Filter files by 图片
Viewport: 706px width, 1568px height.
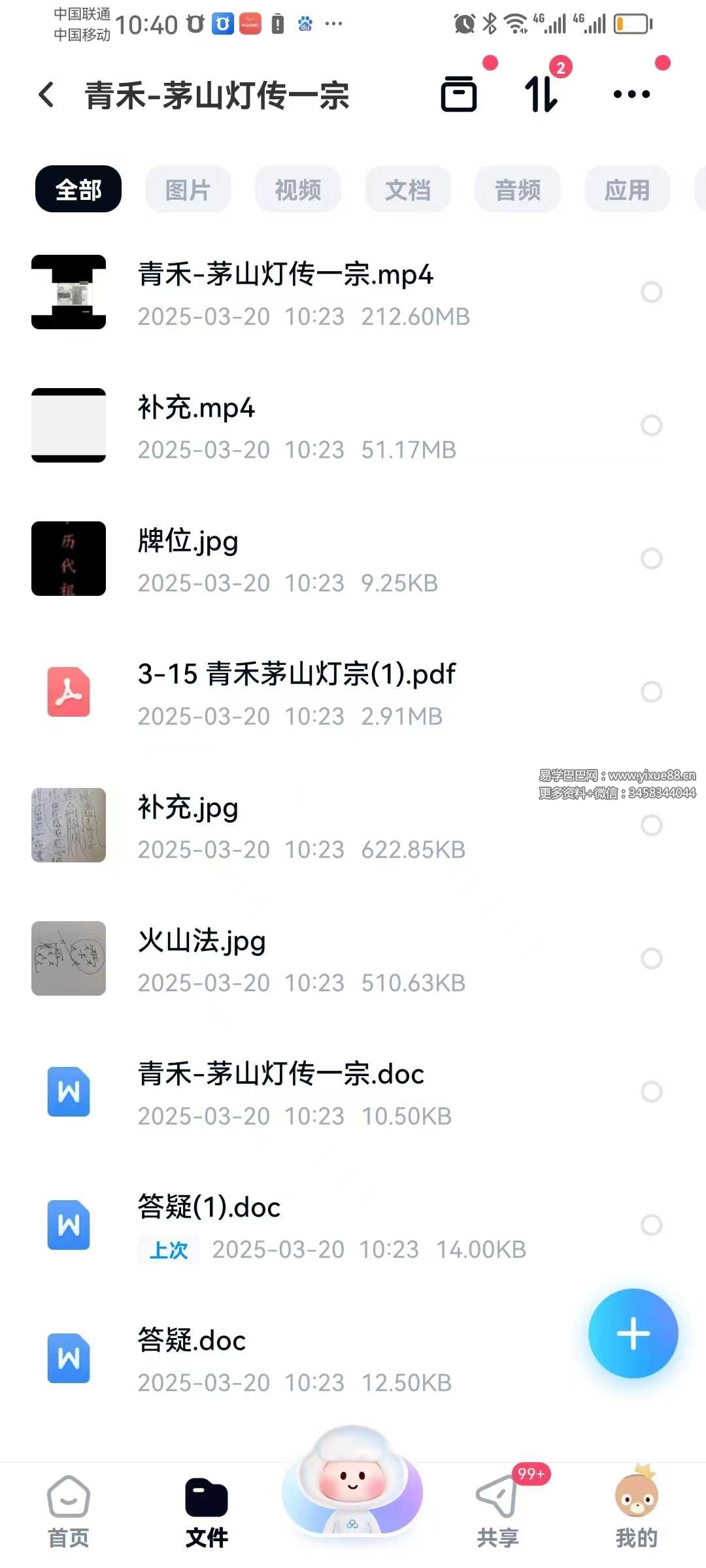click(x=188, y=189)
